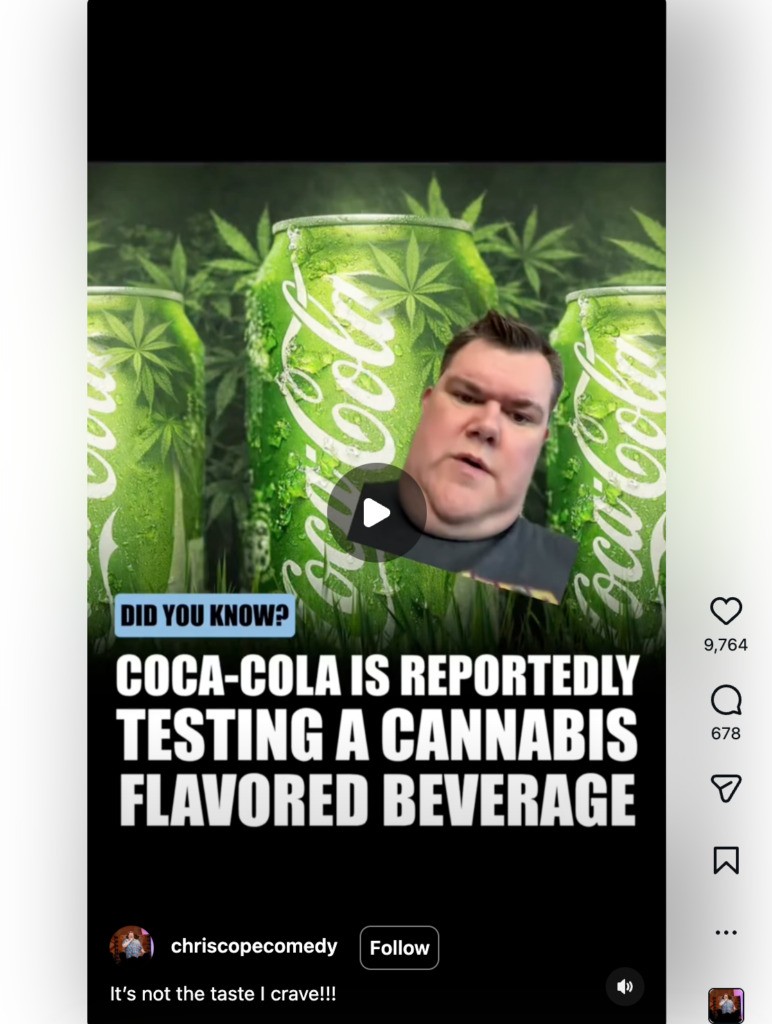Open chriscopecomedy's profile picture
Viewport: 772px width, 1024px height.
(131, 946)
